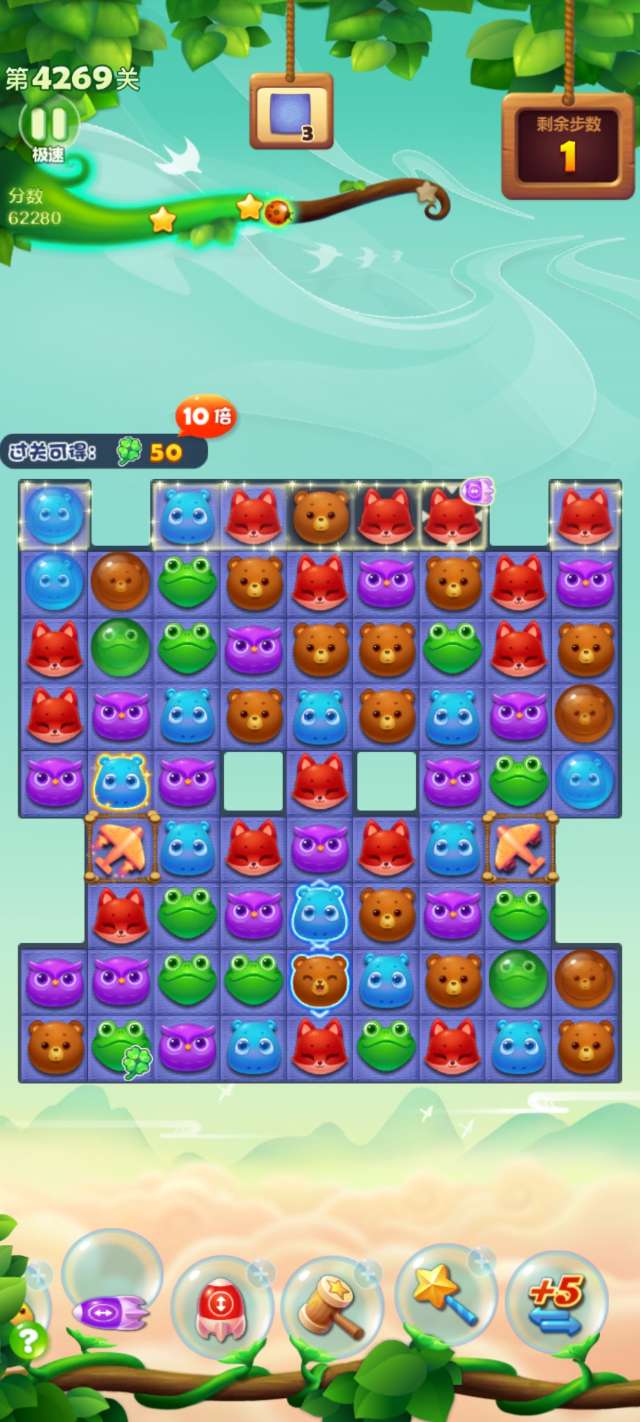Pause the game
Viewport: 640px width, 1422px height.
click(47, 125)
